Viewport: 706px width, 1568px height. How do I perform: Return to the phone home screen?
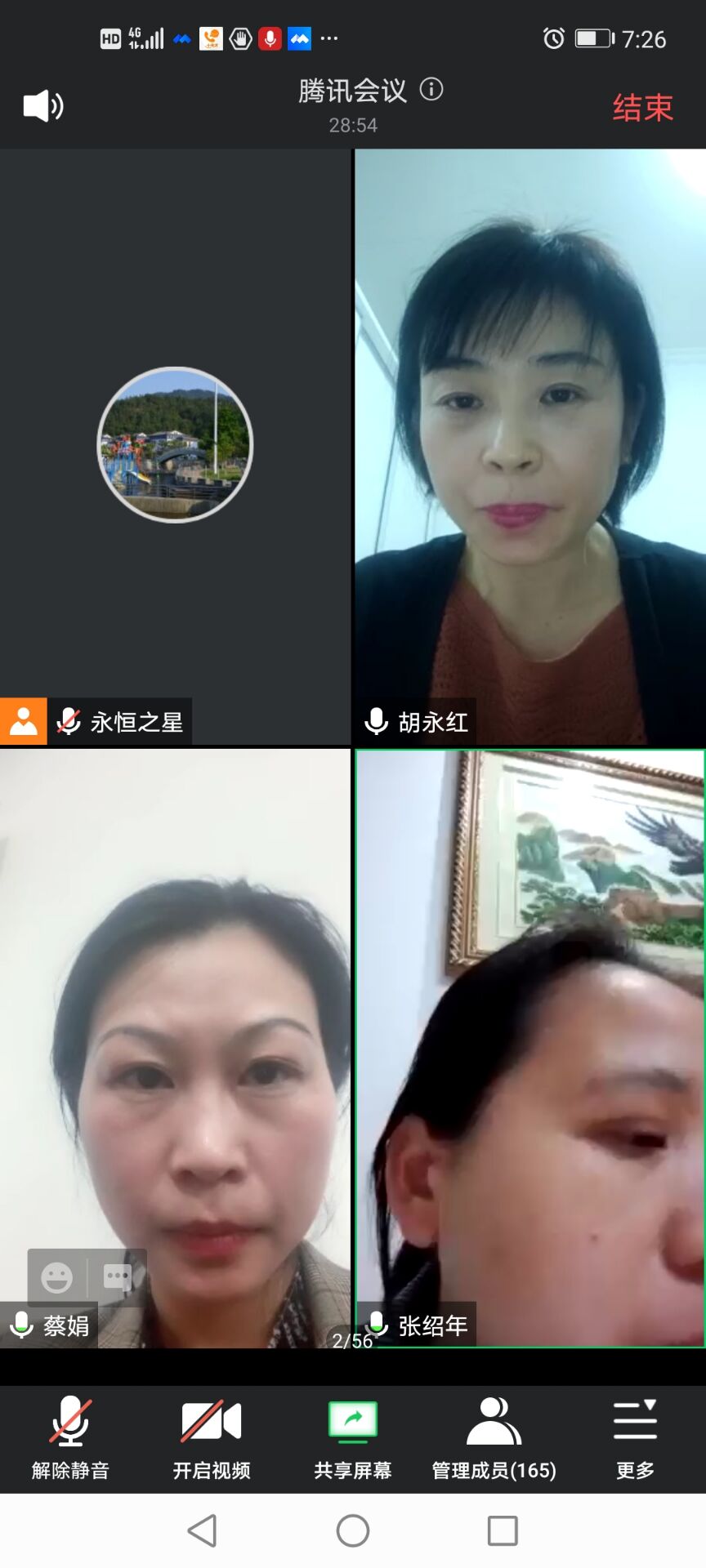pos(353,1530)
